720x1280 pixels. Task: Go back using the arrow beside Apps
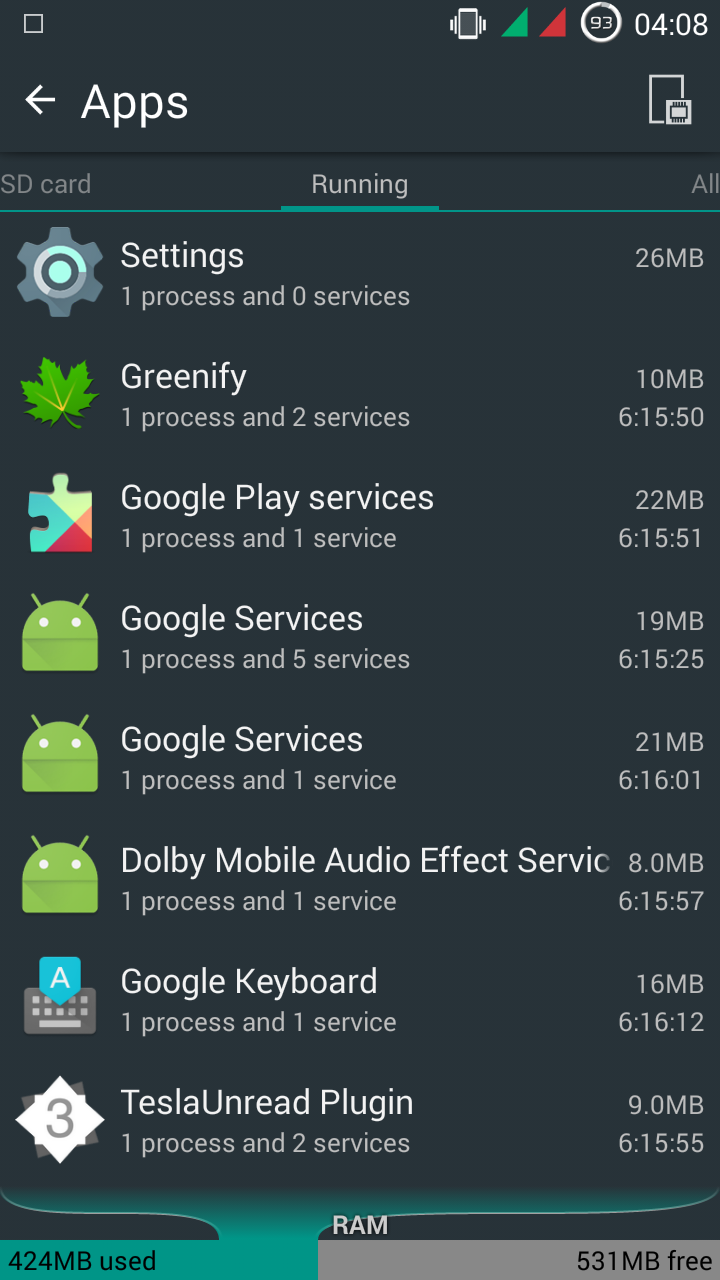click(x=40, y=101)
